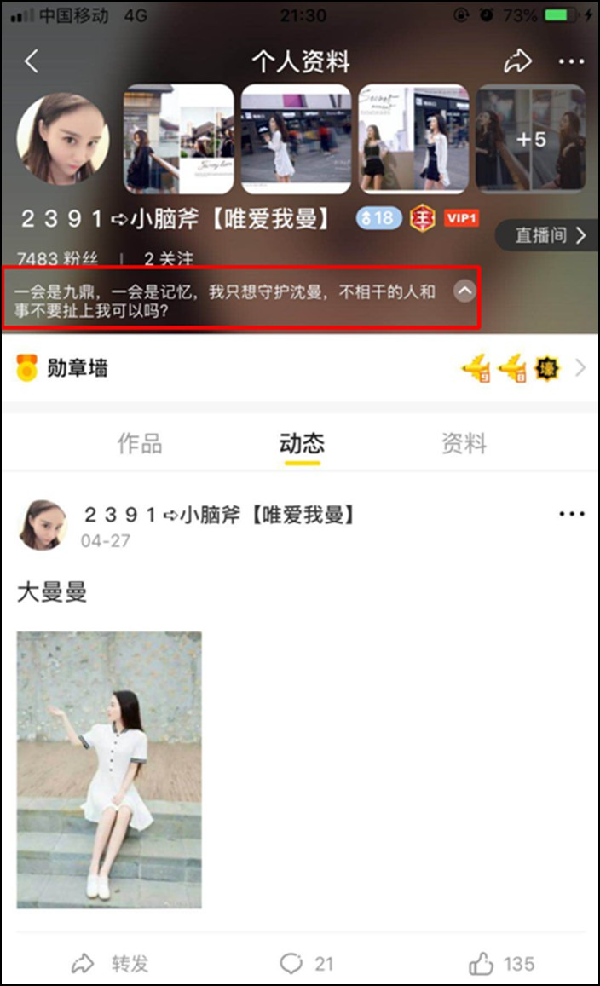The width and height of the screenshot is (600, 986).
Task: Switch to the 作品 tab
Action: coord(139,444)
